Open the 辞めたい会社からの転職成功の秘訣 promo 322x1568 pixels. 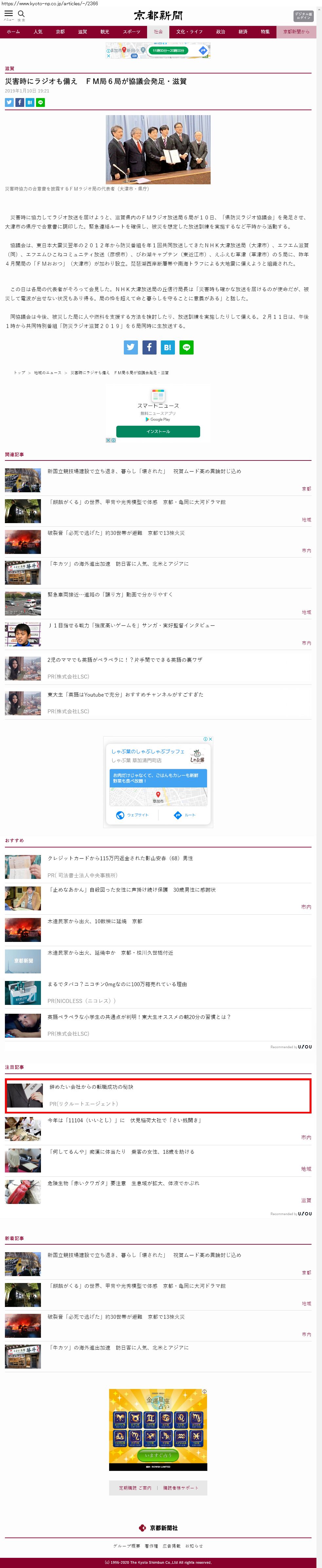91,1087
